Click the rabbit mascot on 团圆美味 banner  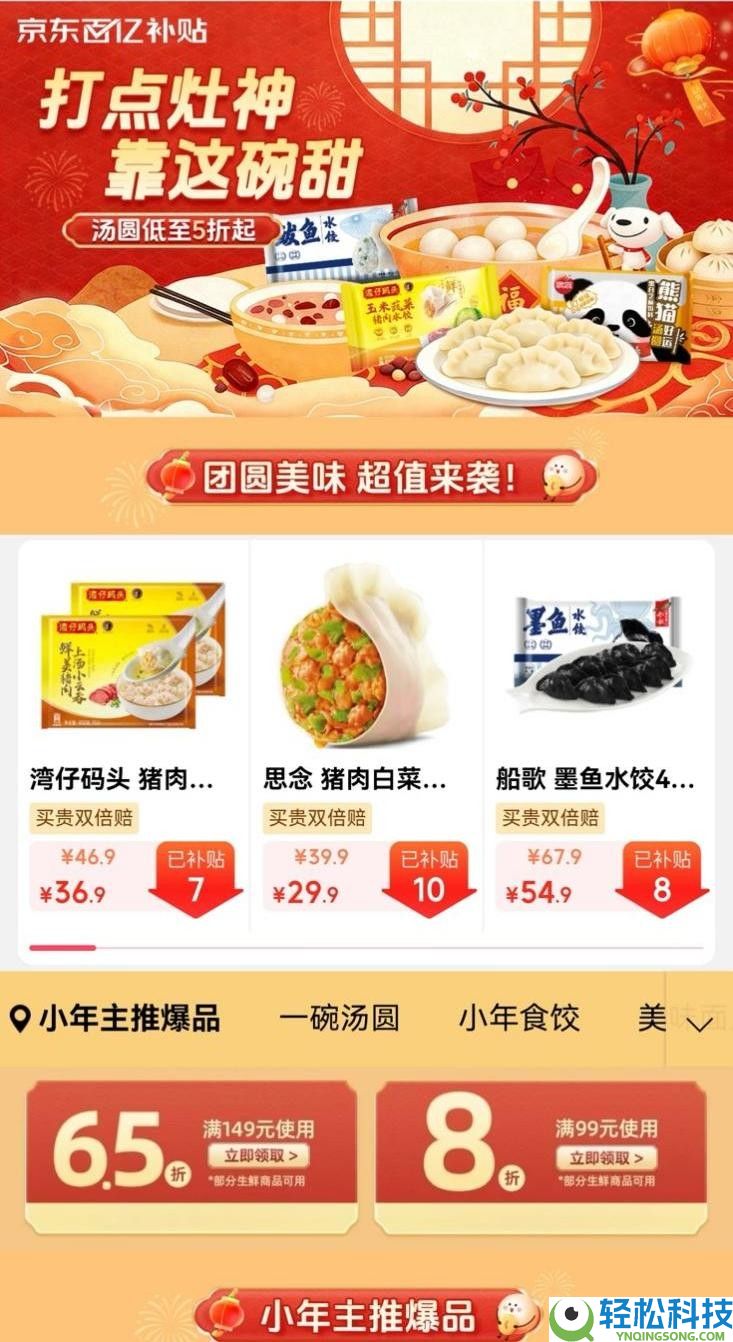tap(561, 476)
